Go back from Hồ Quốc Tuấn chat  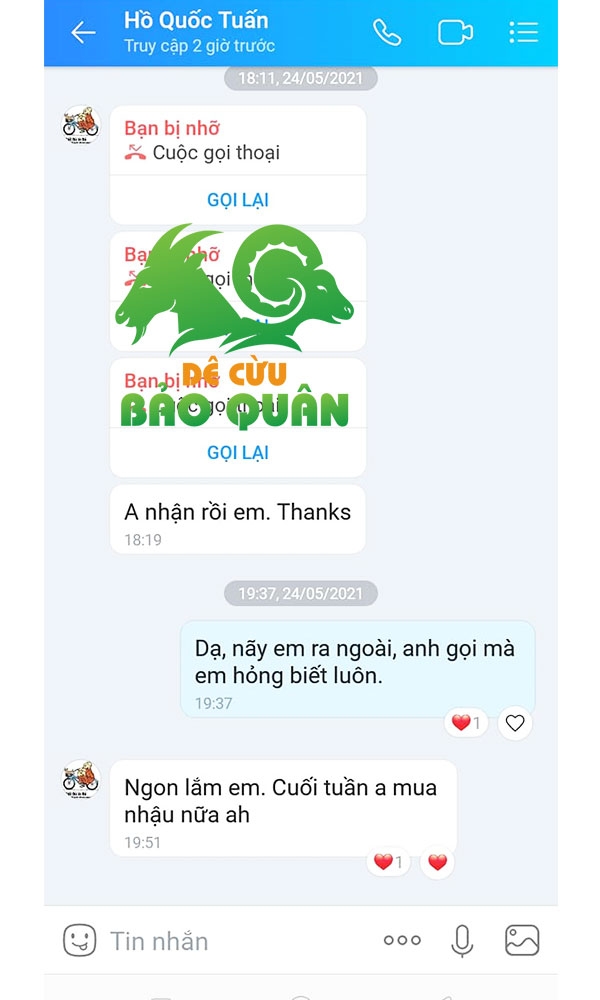point(83,33)
